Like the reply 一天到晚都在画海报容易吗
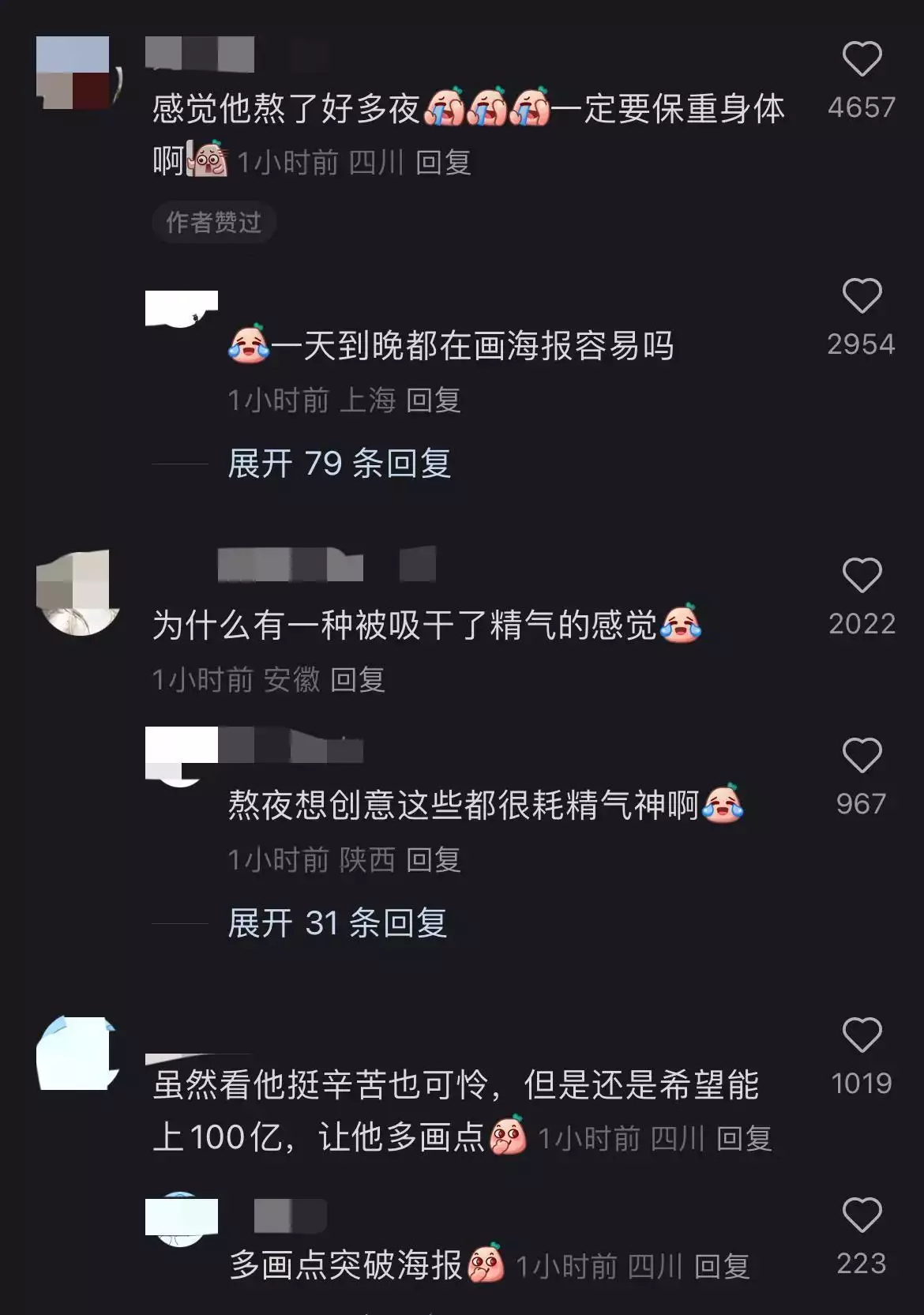Viewport: 924px width, 1315px height. 862,297
